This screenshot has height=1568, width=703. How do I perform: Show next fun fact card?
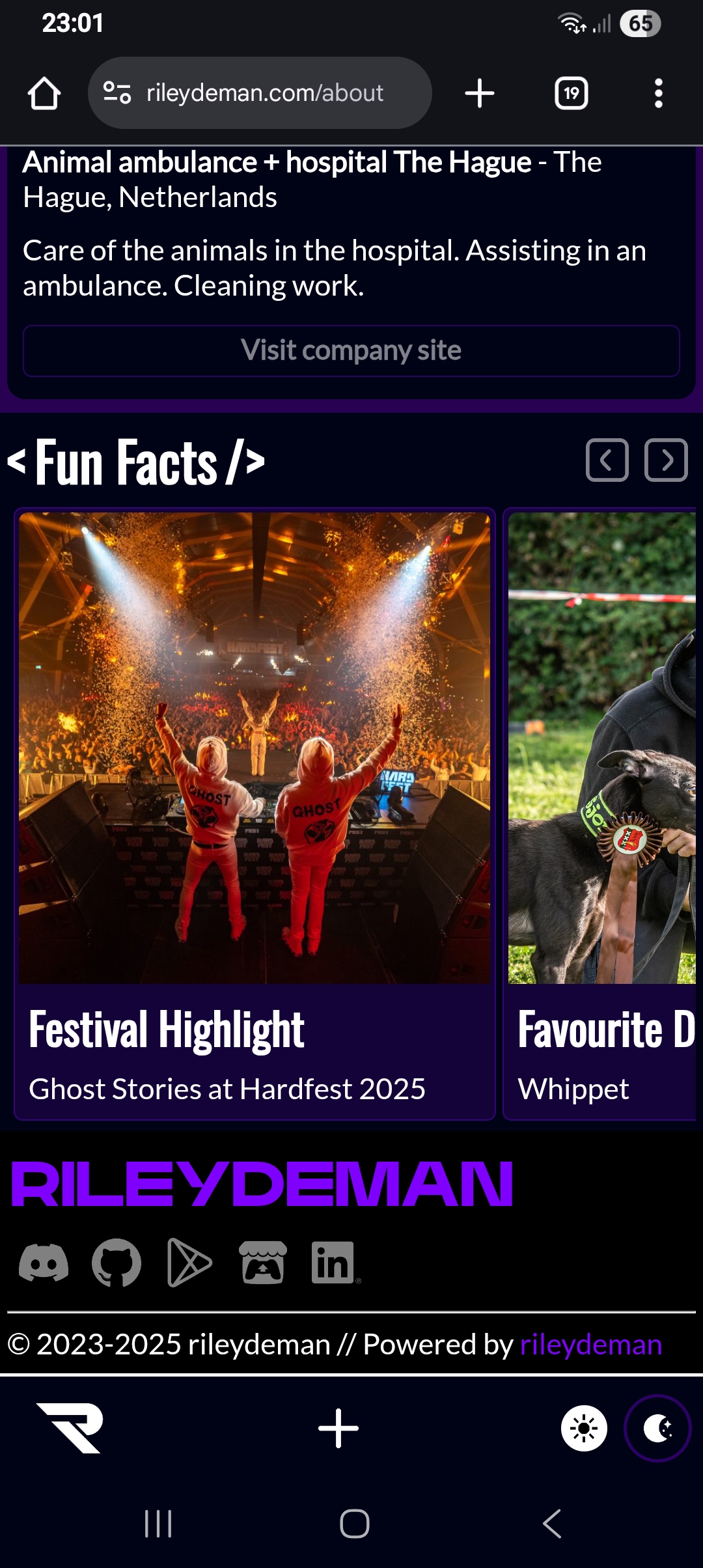click(x=666, y=460)
